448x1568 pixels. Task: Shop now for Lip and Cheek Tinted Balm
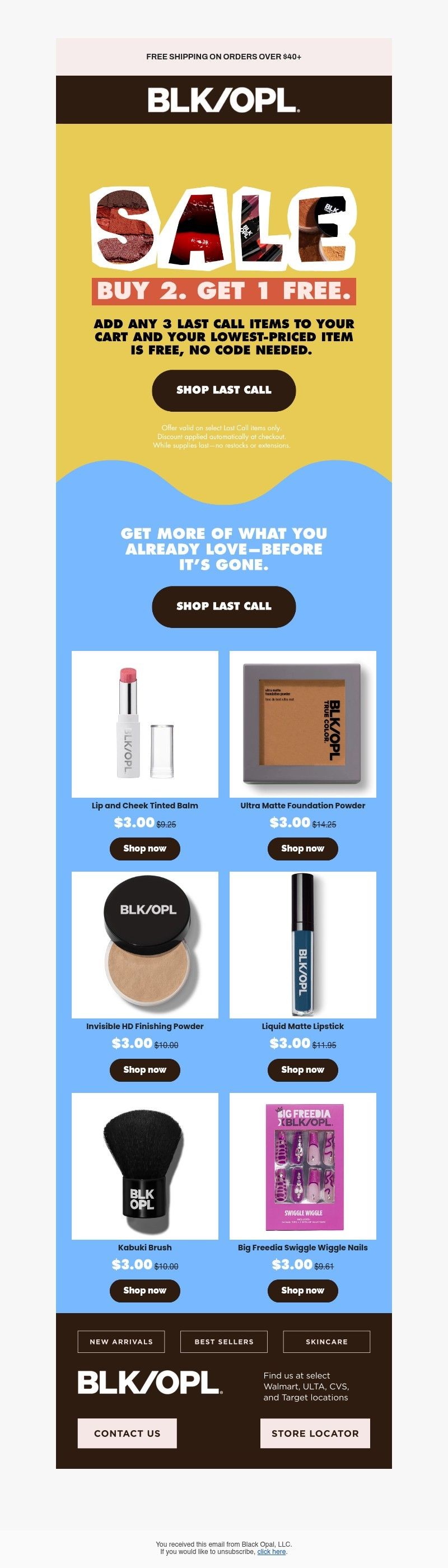pyautogui.click(x=145, y=849)
